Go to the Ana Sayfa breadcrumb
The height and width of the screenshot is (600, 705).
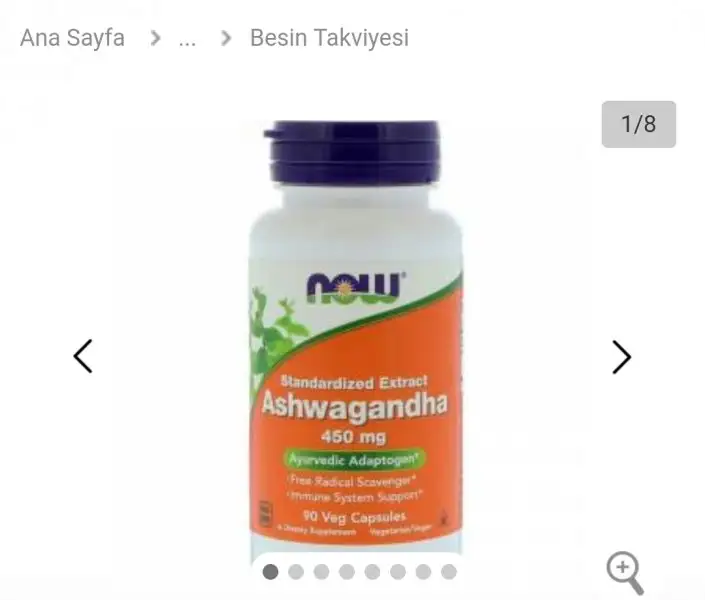tap(72, 38)
